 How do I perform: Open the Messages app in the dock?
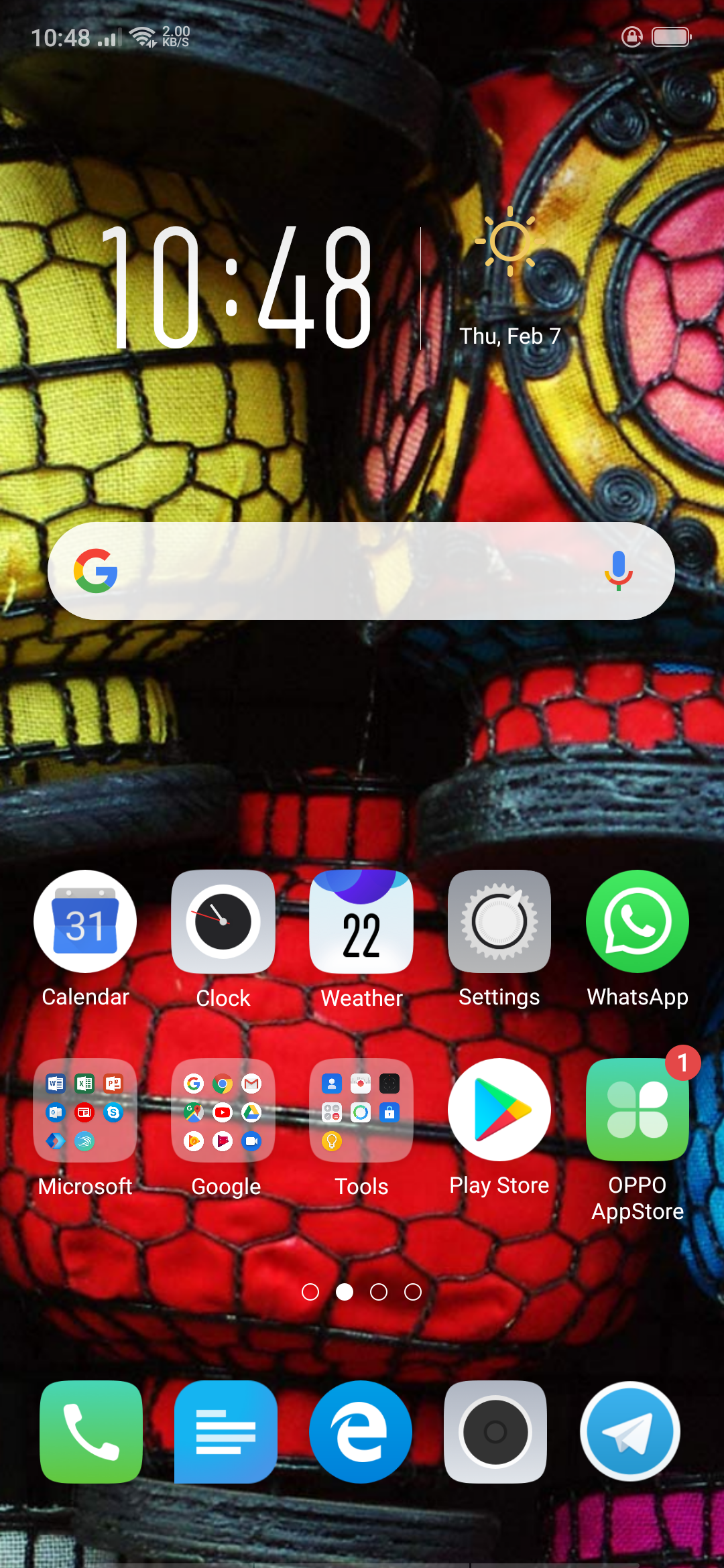pos(226,1432)
